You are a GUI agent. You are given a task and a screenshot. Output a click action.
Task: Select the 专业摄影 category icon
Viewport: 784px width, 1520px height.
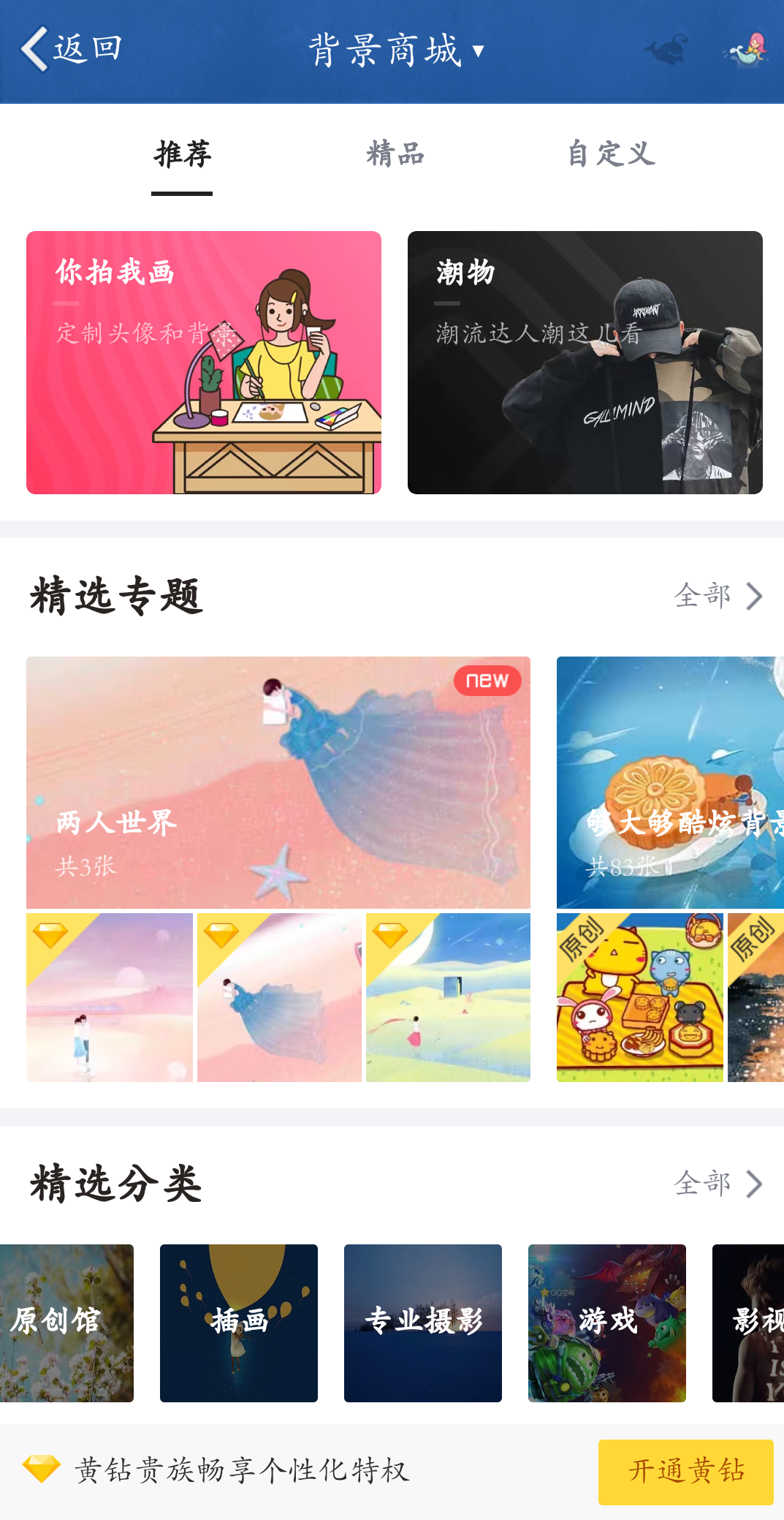[423, 1323]
